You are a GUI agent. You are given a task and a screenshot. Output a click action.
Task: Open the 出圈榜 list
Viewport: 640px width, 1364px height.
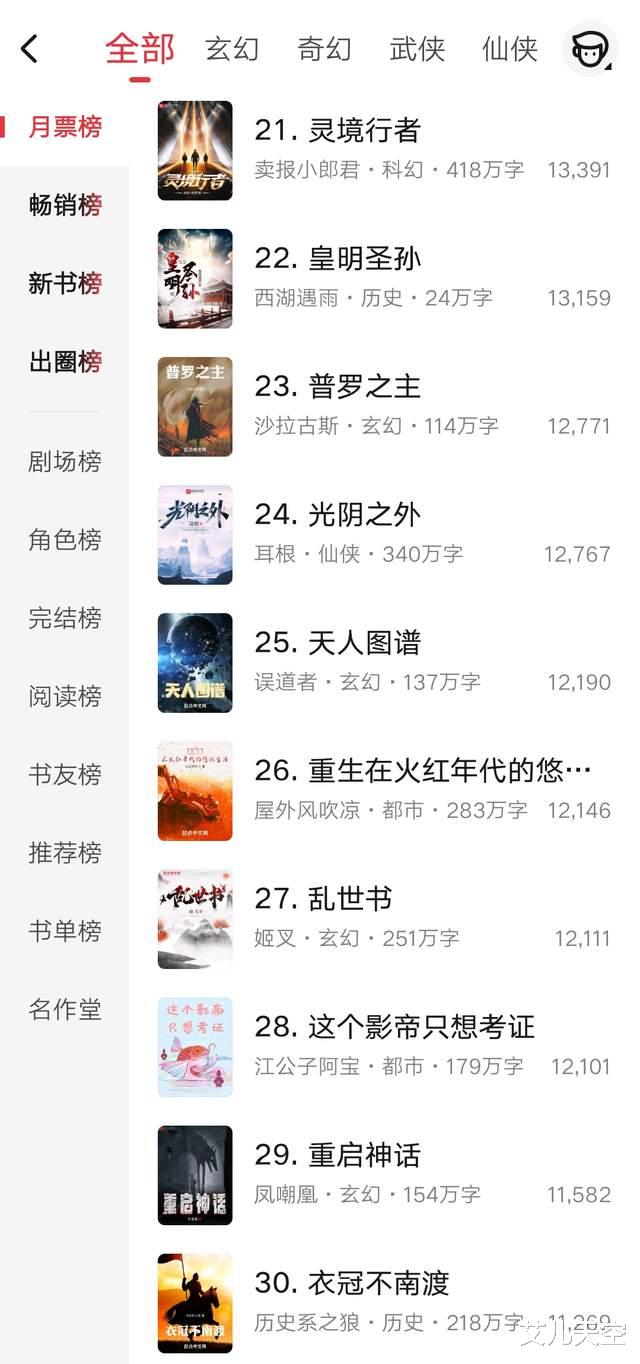point(65,361)
